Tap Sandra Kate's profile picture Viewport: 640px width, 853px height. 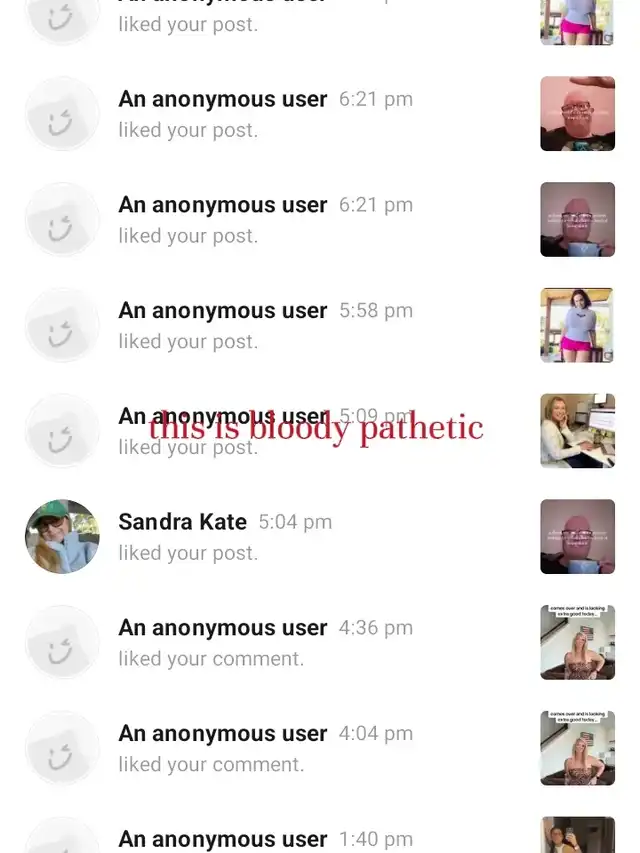point(62,536)
